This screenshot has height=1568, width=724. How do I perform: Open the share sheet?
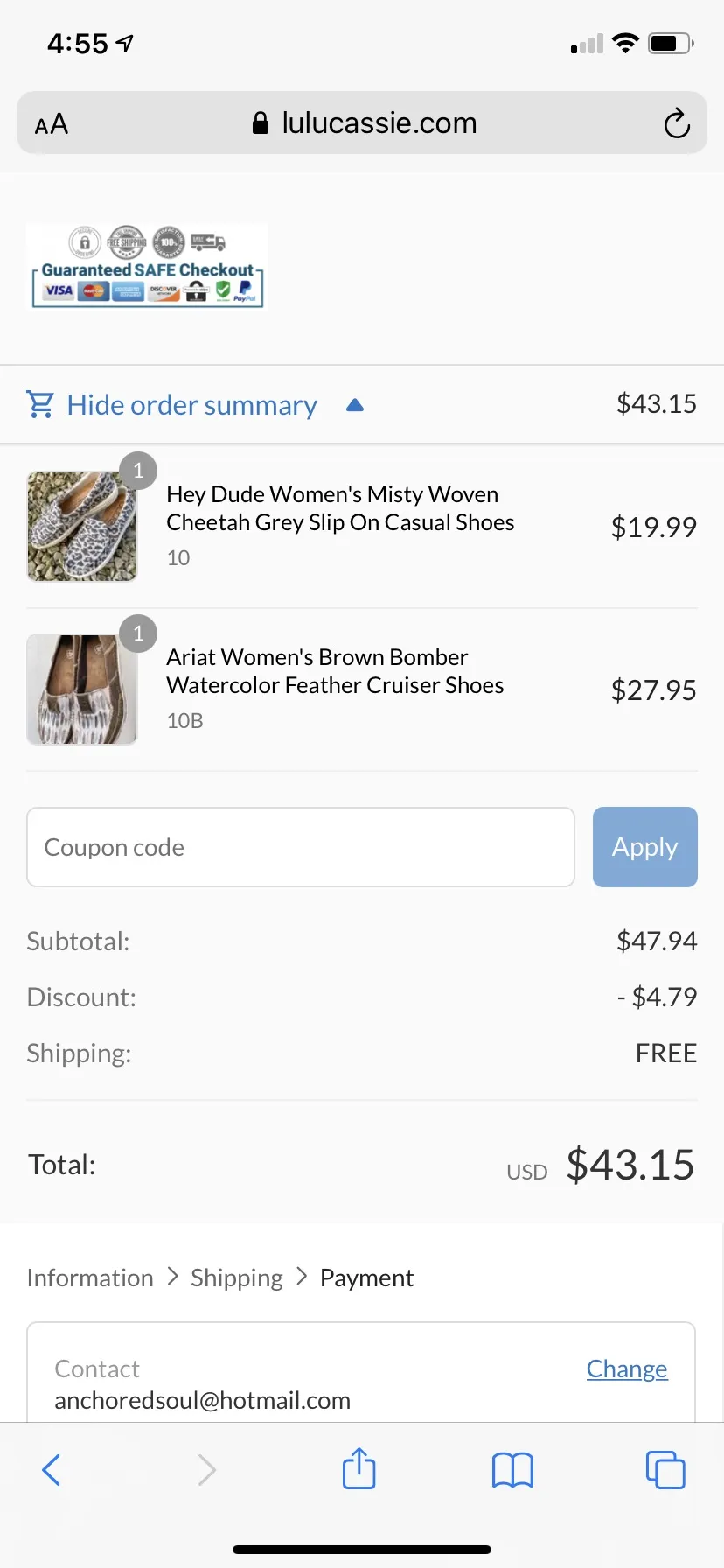tap(359, 1468)
